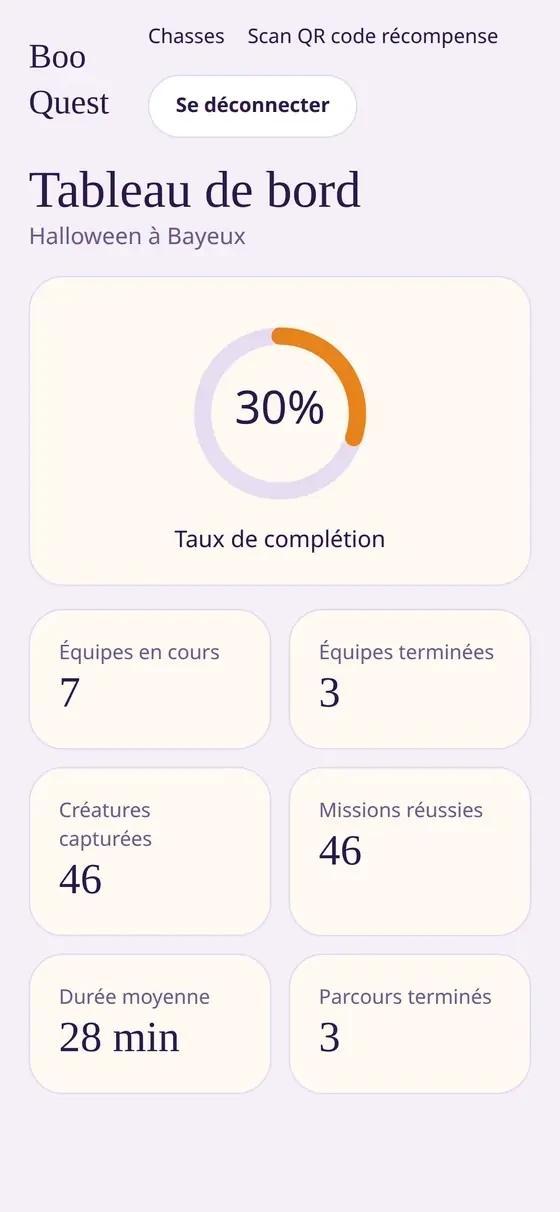The image size is (560, 1212).
Task: Open the Chasses navigation link
Action: tap(186, 37)
